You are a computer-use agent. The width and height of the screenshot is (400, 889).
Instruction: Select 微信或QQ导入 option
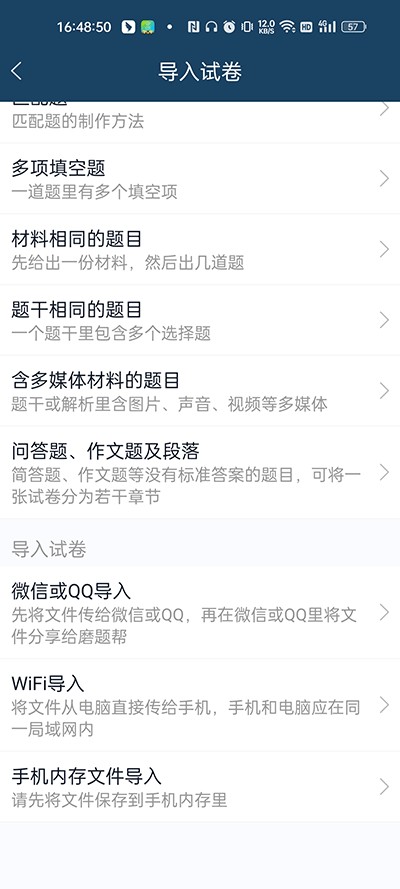tap(200, 612)
